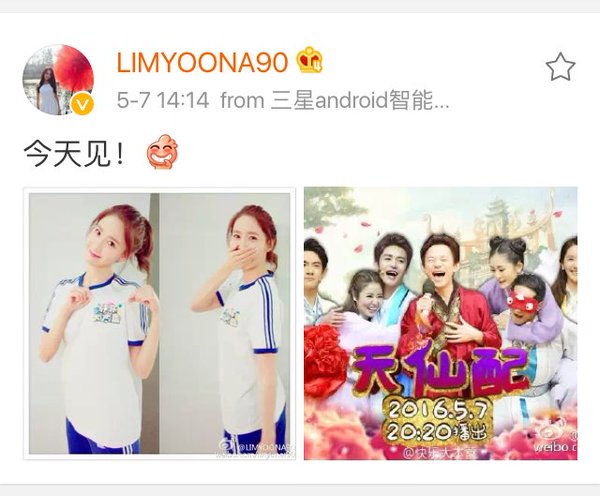Image resolution: width=600 pixels, height=496 pixels.
Task: Open the selfie photo in white shirt
Action: [x=160, y=323]
